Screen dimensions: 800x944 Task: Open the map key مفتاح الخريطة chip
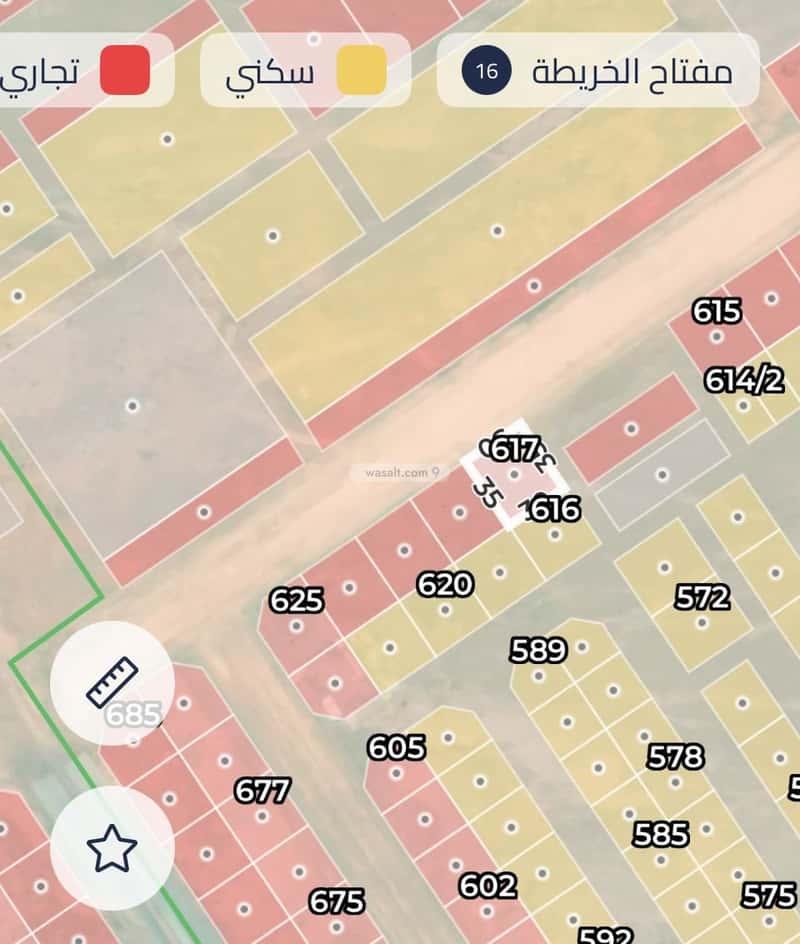click(x=597, y=71)
